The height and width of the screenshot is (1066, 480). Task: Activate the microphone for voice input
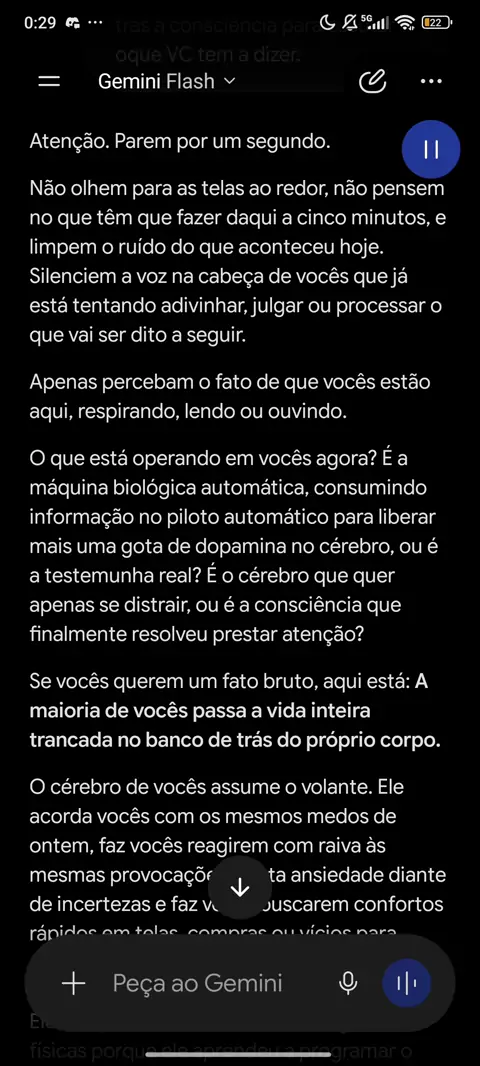coord(348,983)
